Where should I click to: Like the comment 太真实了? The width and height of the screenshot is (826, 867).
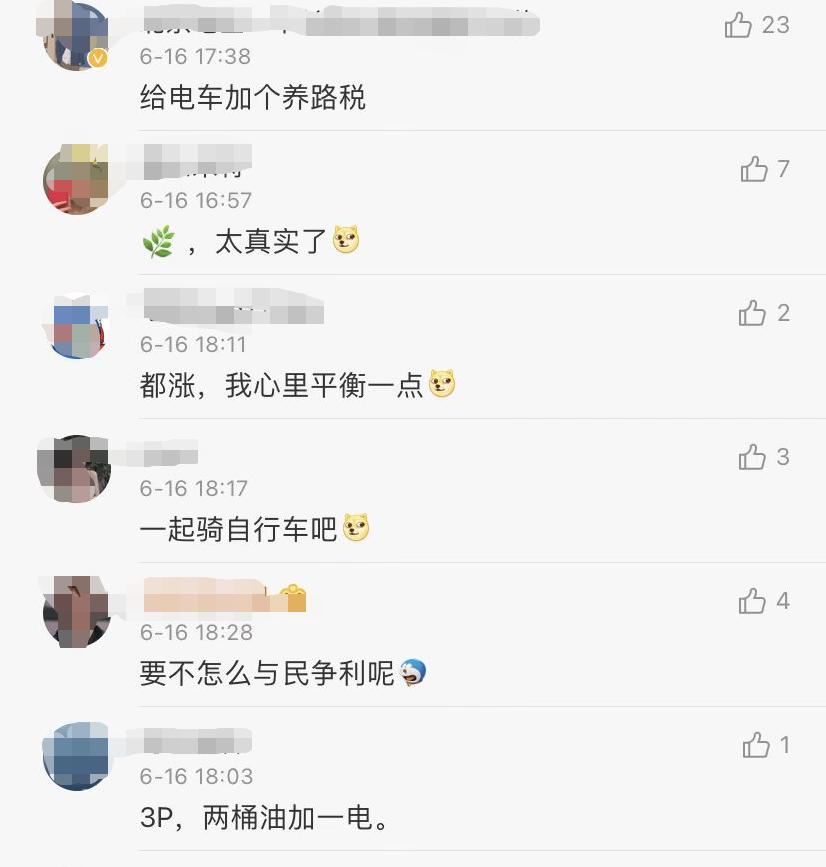point(754,170)
